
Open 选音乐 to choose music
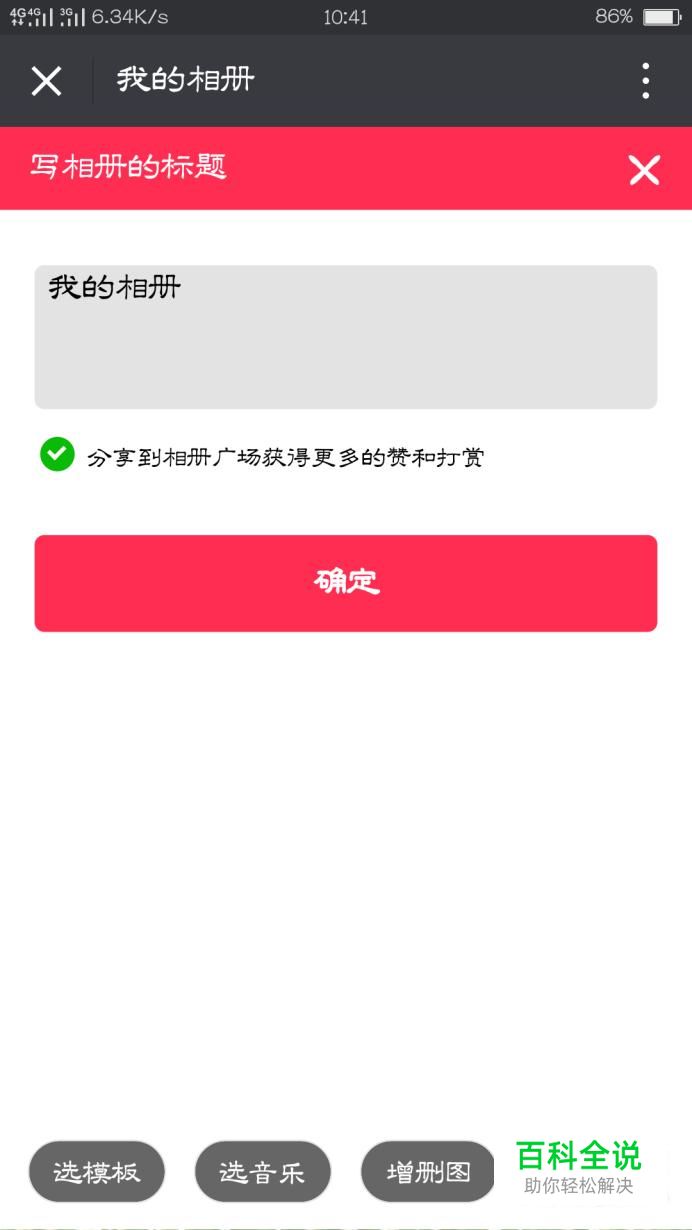pyautogui.click(x=262, y=1172)
